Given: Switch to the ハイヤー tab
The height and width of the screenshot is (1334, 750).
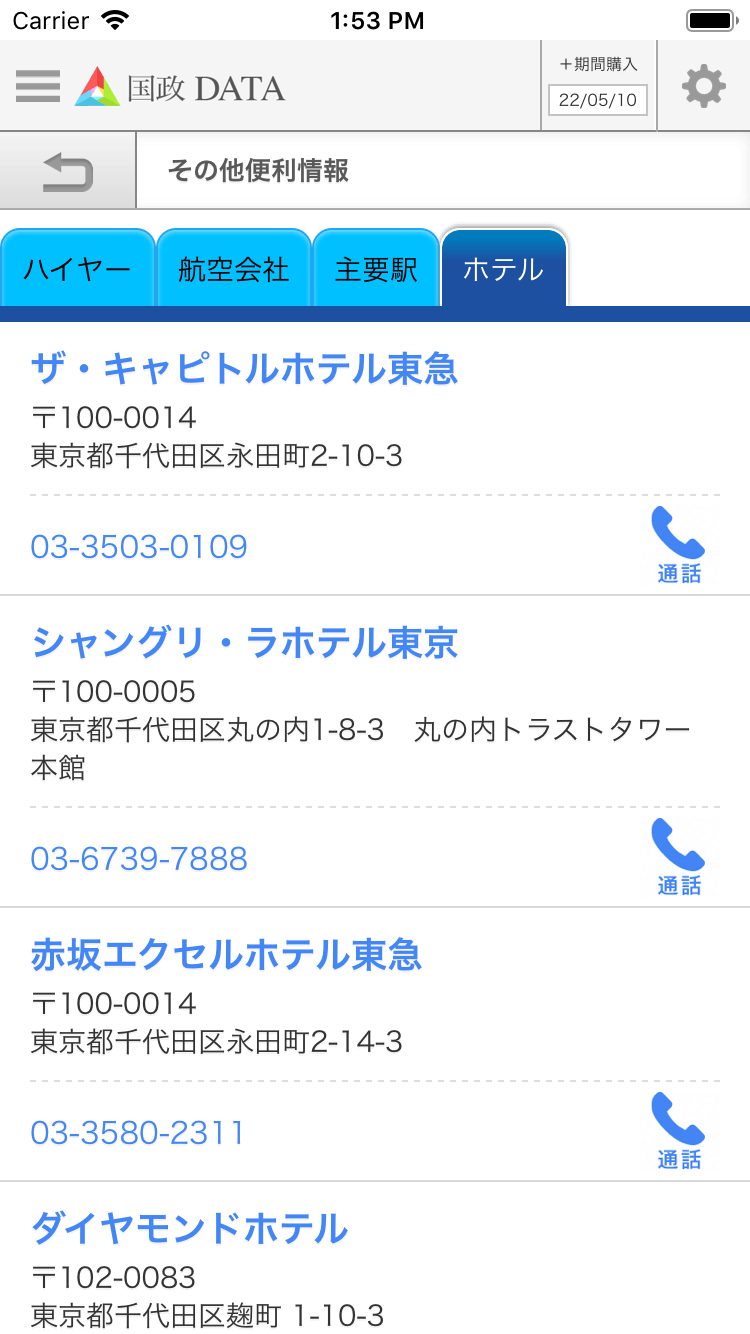Looking at the screenshot, I should pos(78,269).
